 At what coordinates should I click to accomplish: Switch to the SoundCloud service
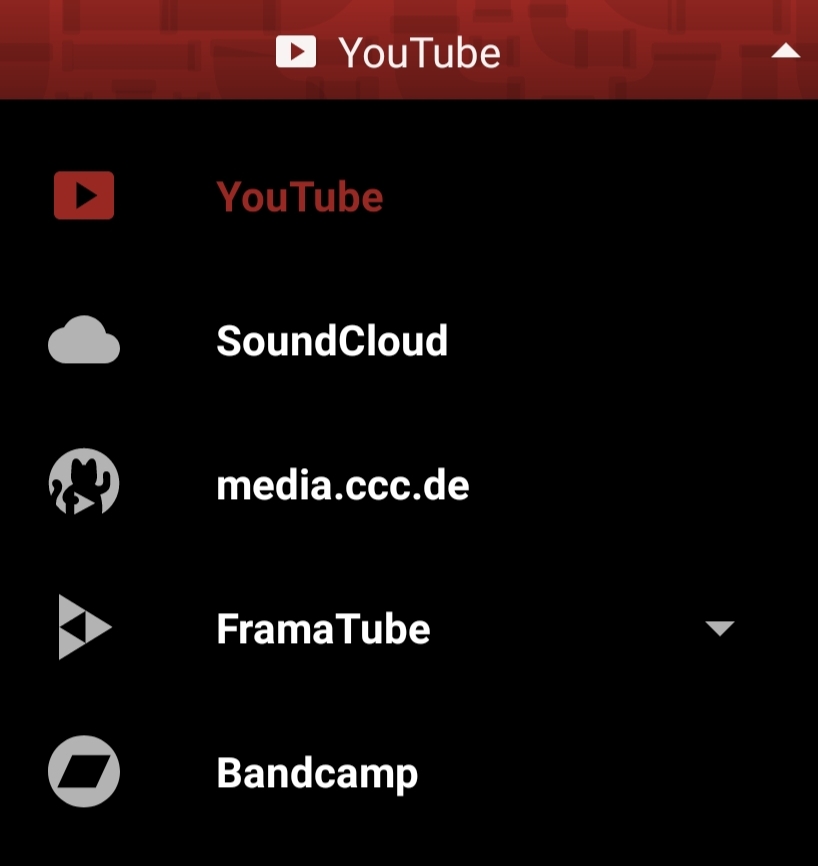tap(331, 342)
